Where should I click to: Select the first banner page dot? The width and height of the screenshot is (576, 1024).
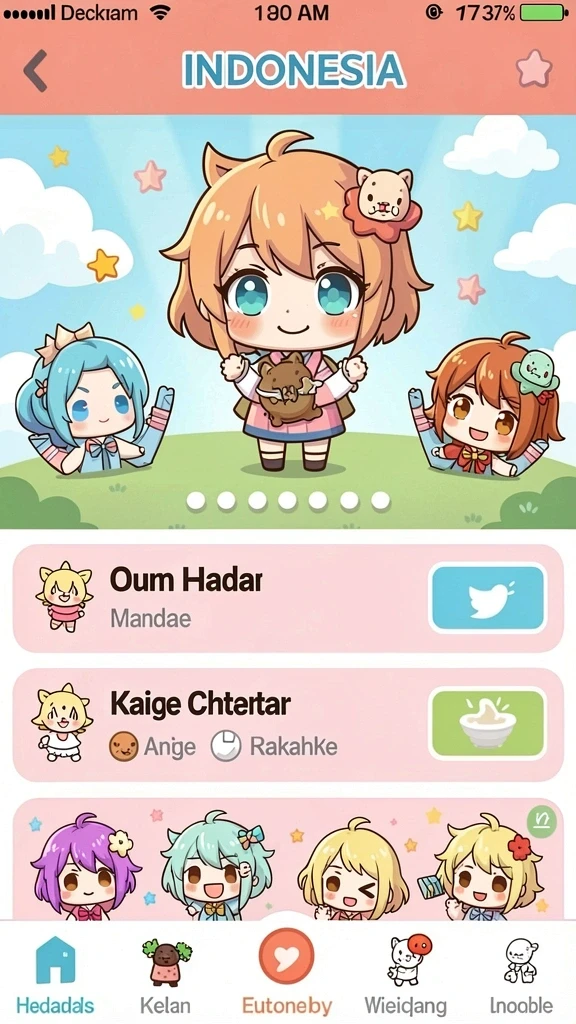[196, 500]
